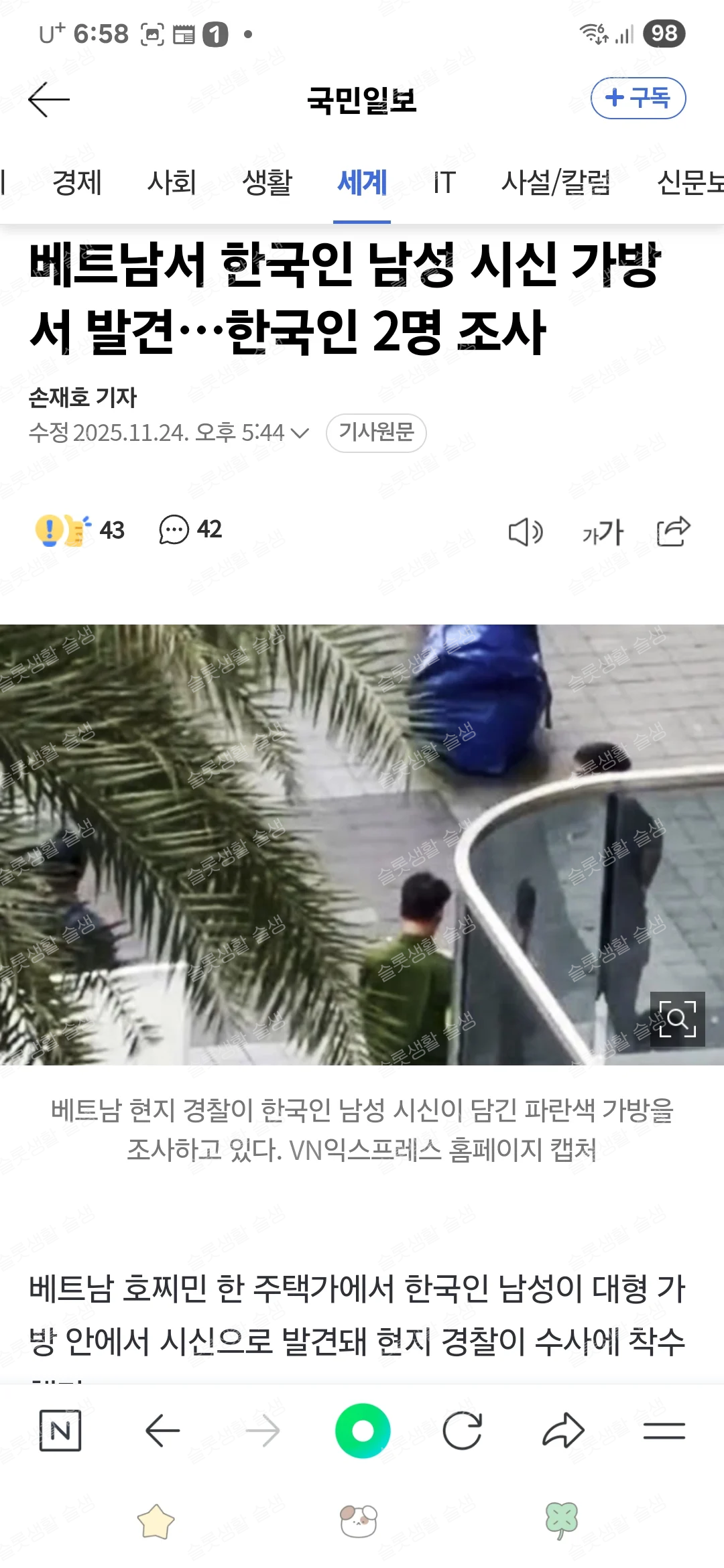
Task: Open the original article via 기사원문
Action: (x=376, y=432)
